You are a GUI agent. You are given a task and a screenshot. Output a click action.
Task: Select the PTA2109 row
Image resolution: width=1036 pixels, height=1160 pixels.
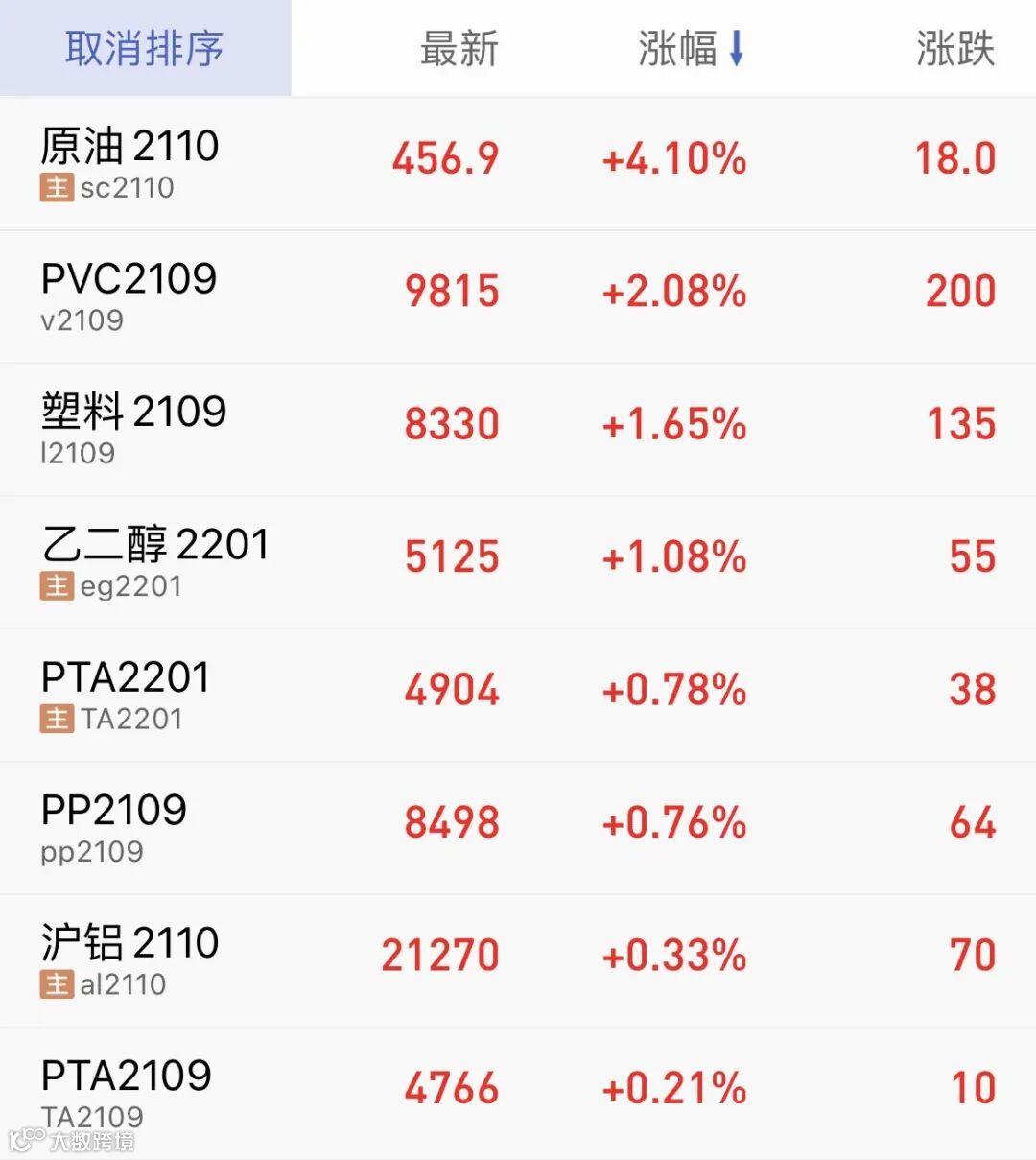click(518, 1094)
